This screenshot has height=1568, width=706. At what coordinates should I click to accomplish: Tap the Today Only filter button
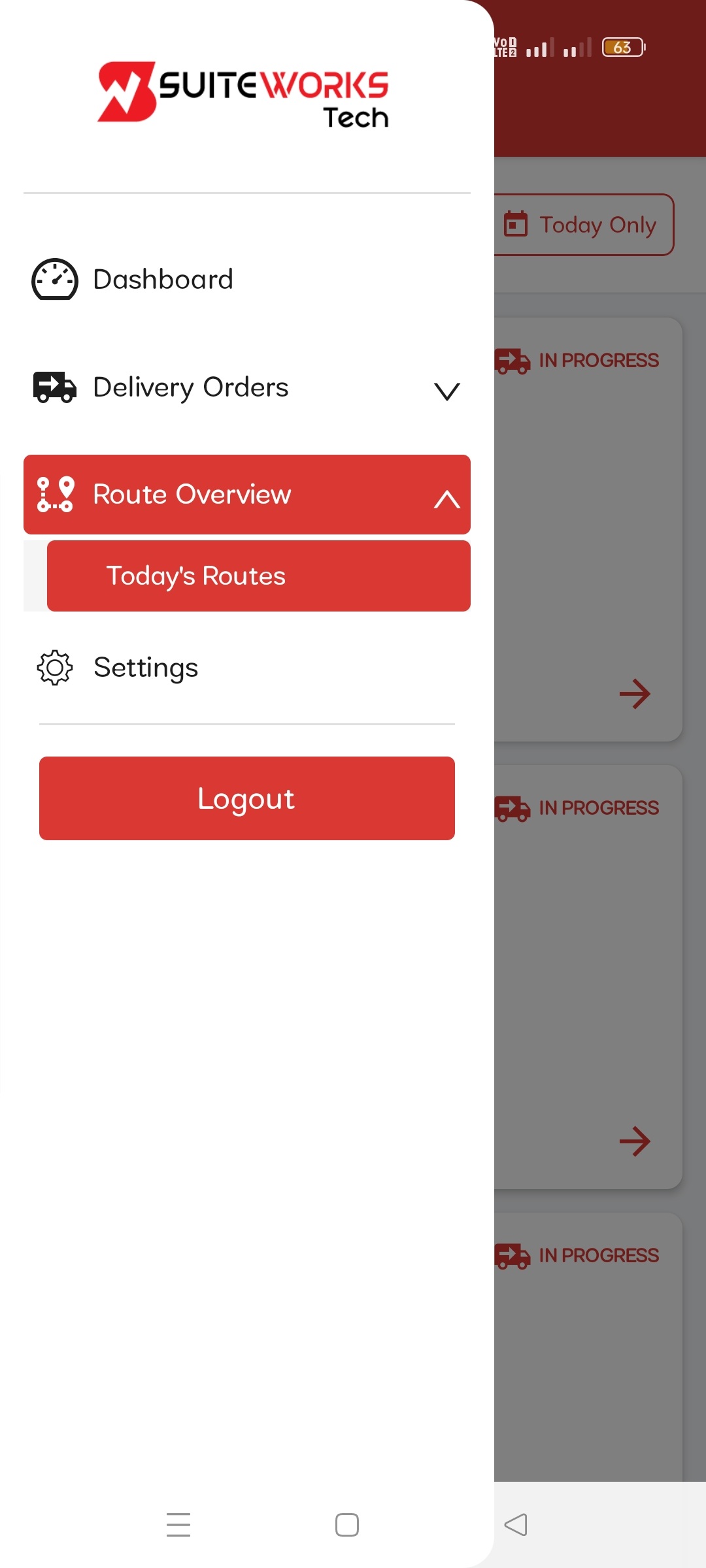[x=583, y=225]
